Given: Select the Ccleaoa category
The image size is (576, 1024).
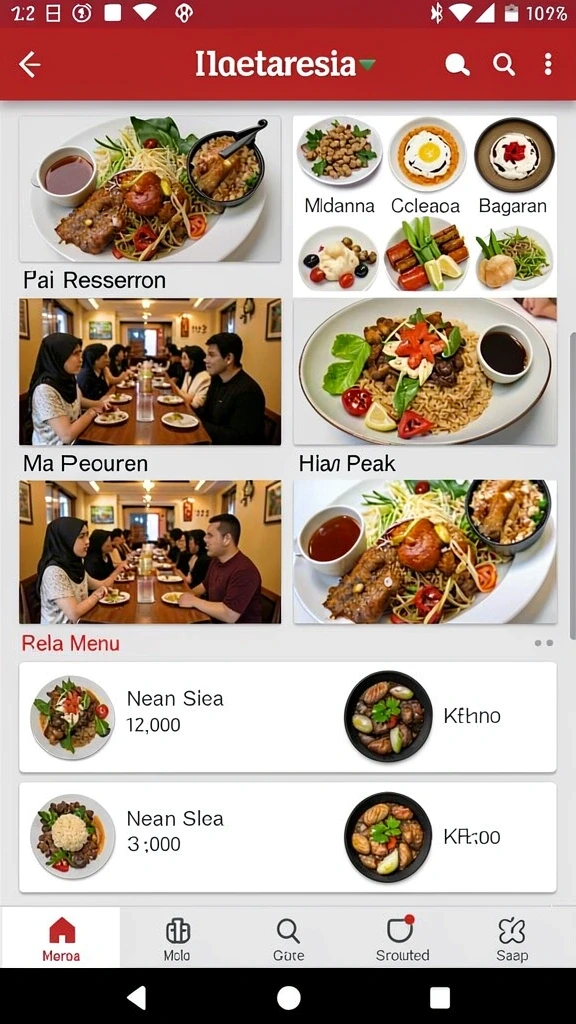Looking at the screenshot, I should pyautogui.click(x=426, y=165).
